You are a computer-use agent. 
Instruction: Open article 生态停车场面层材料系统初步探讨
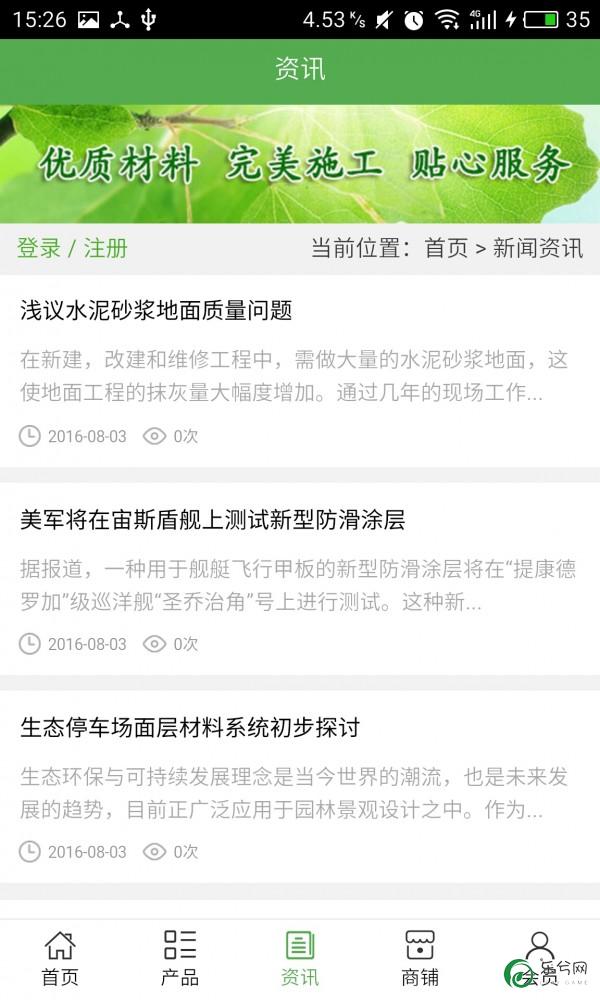point(190,728)
